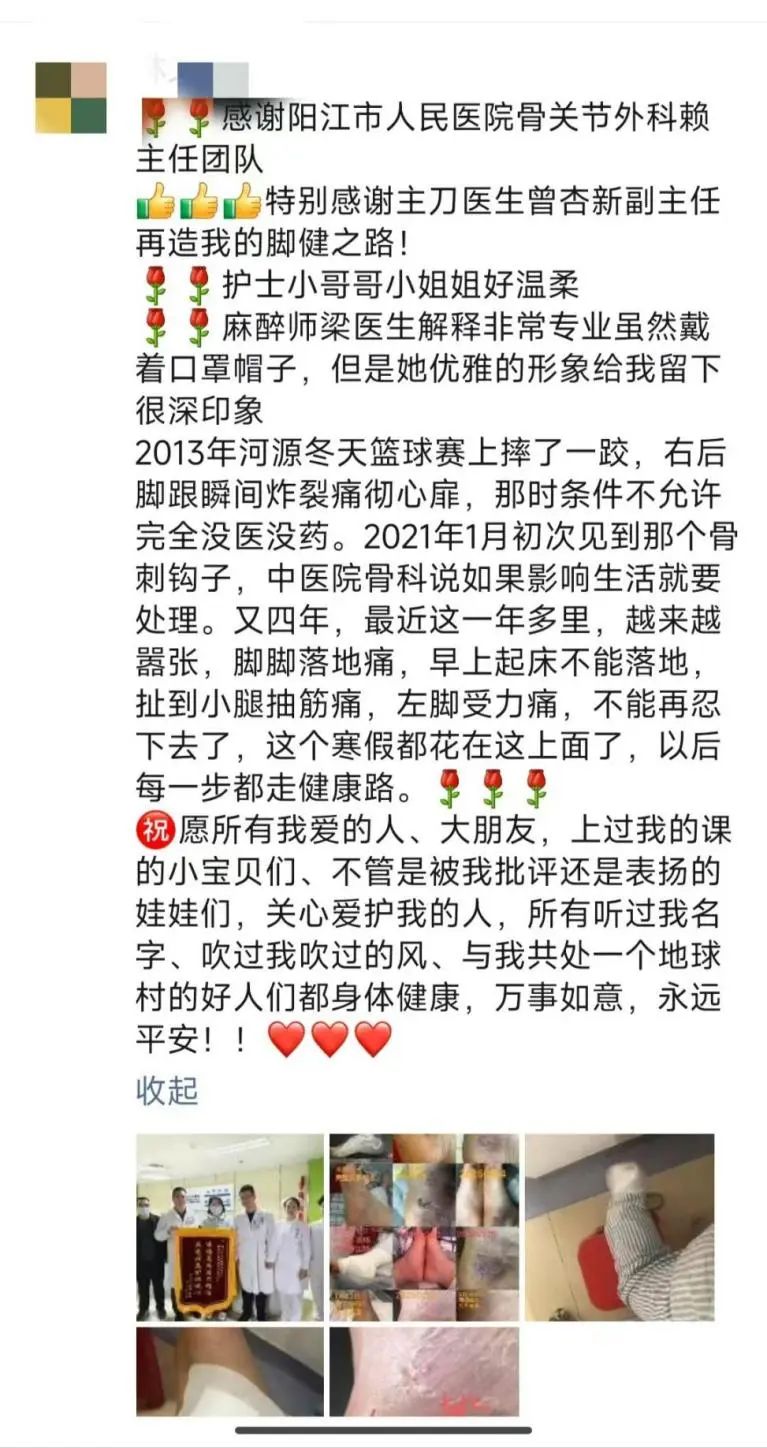Open the poster's profile avatar
This screenshot has width=767, height=1448.
click(71, 98)
